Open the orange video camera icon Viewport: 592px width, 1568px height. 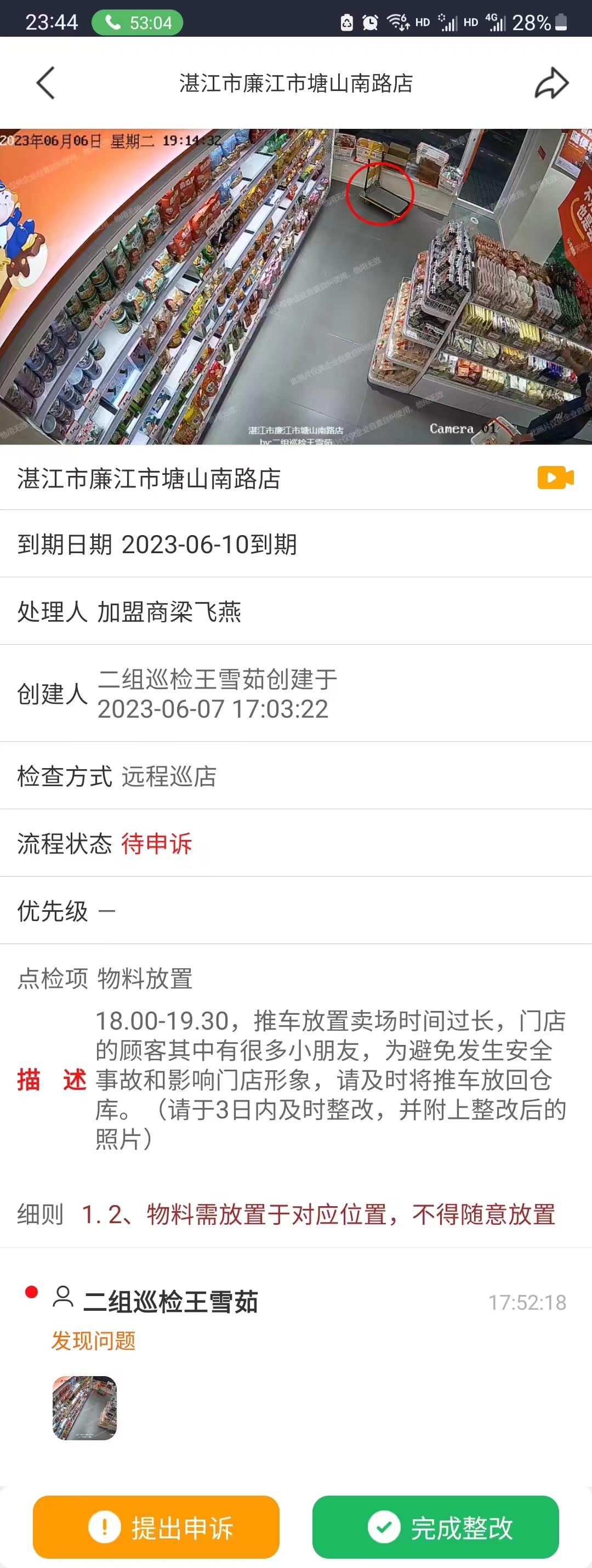coord(555,478)
